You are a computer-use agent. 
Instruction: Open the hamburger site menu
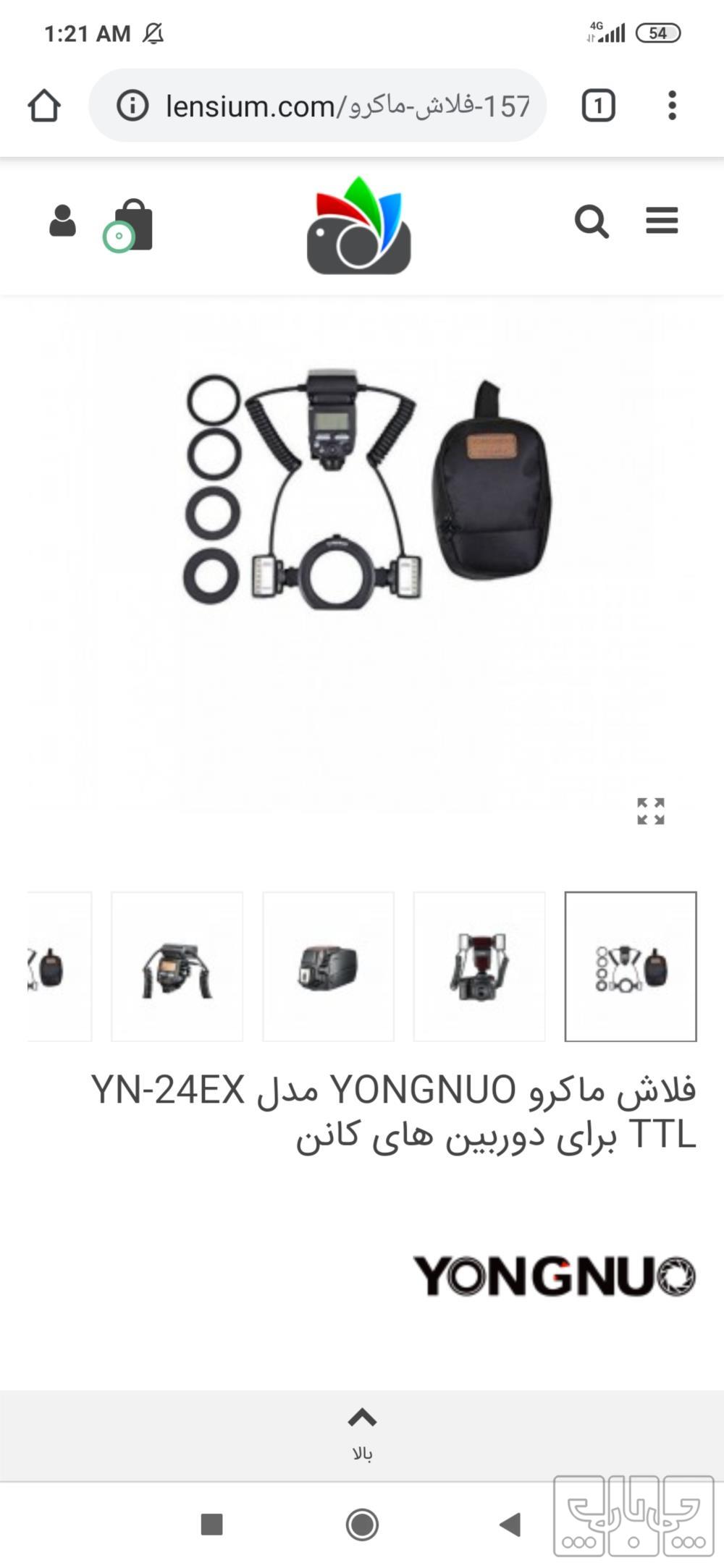point(662,221)
